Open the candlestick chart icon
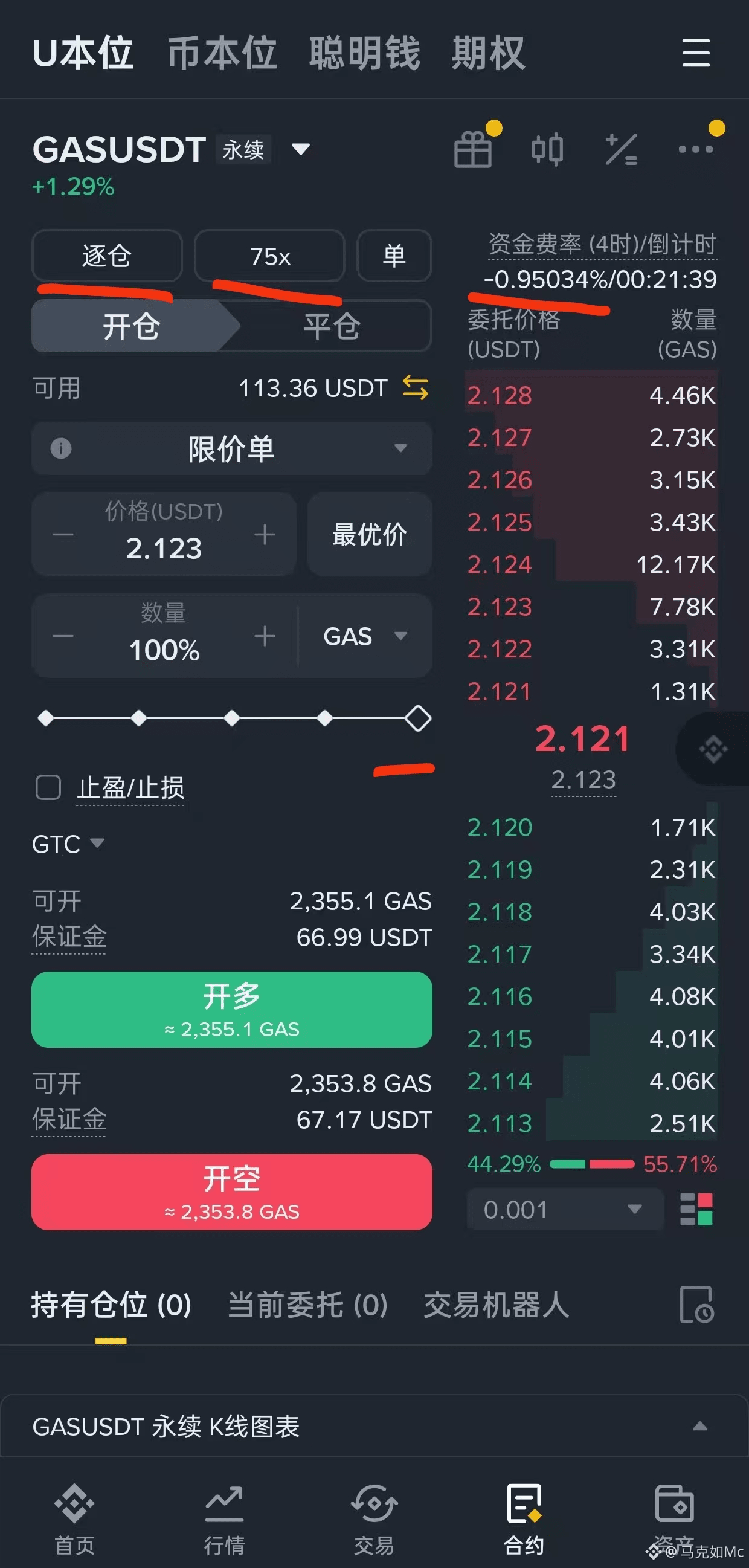The width and height of the screenshot is (749, 1568). [547, 149]
